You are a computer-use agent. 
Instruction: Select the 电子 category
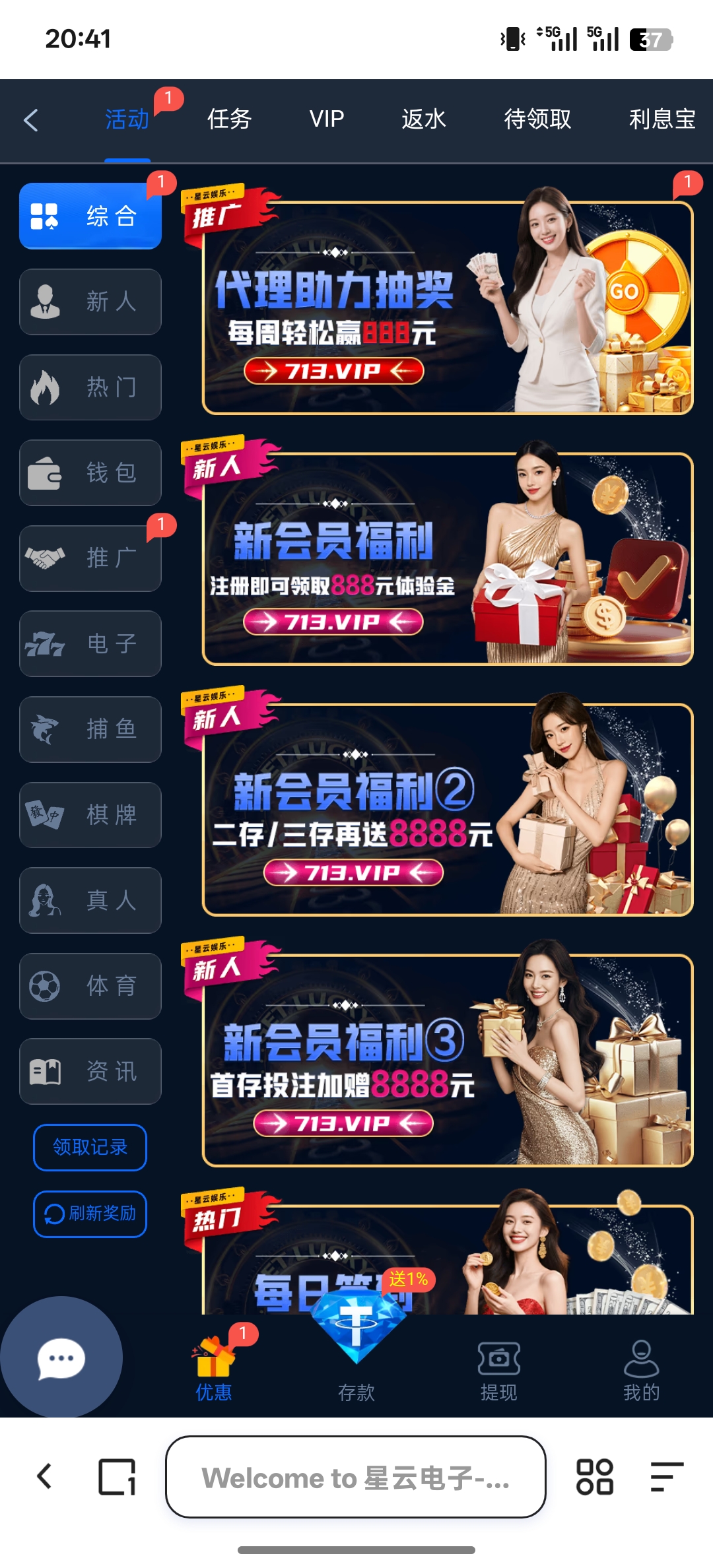[90, 643]
